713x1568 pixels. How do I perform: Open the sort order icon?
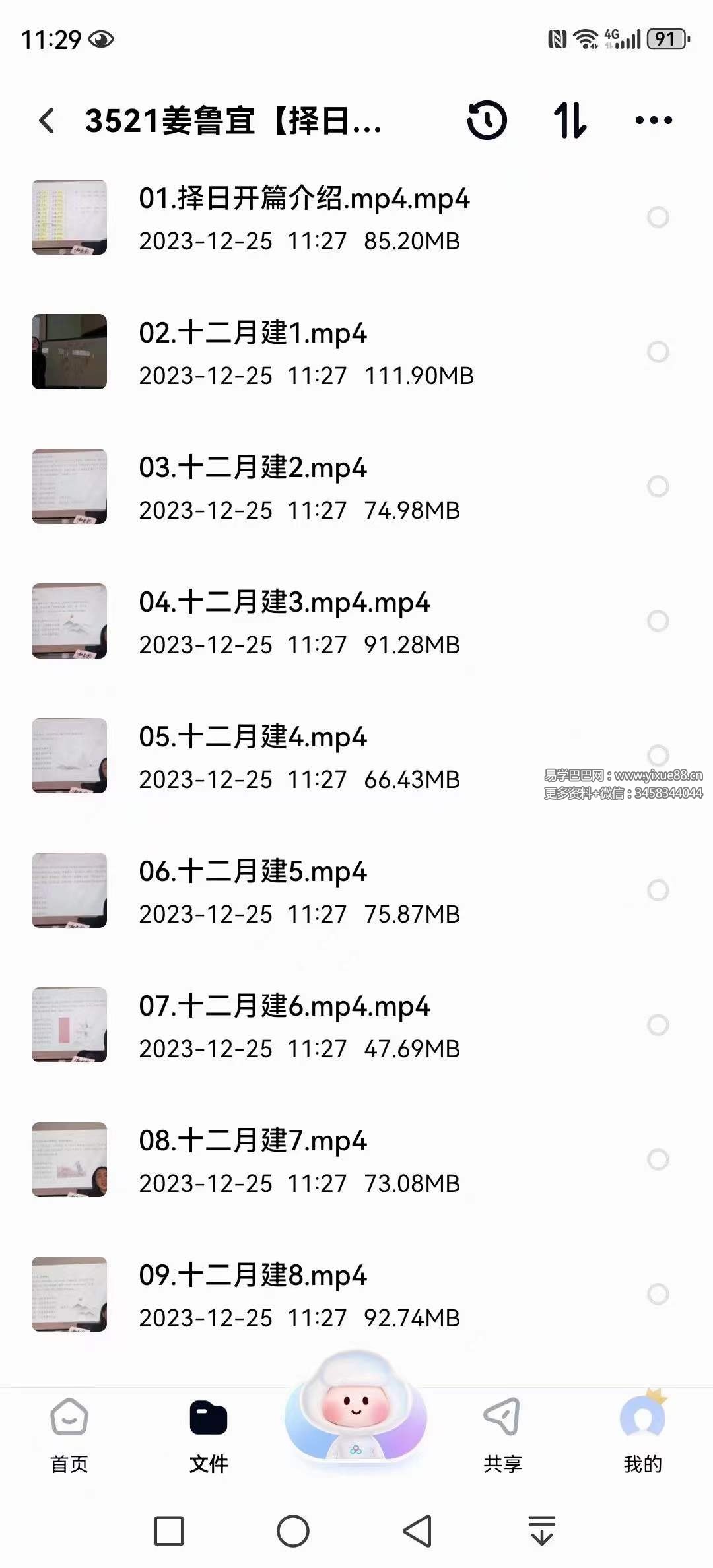click(570, 121)
